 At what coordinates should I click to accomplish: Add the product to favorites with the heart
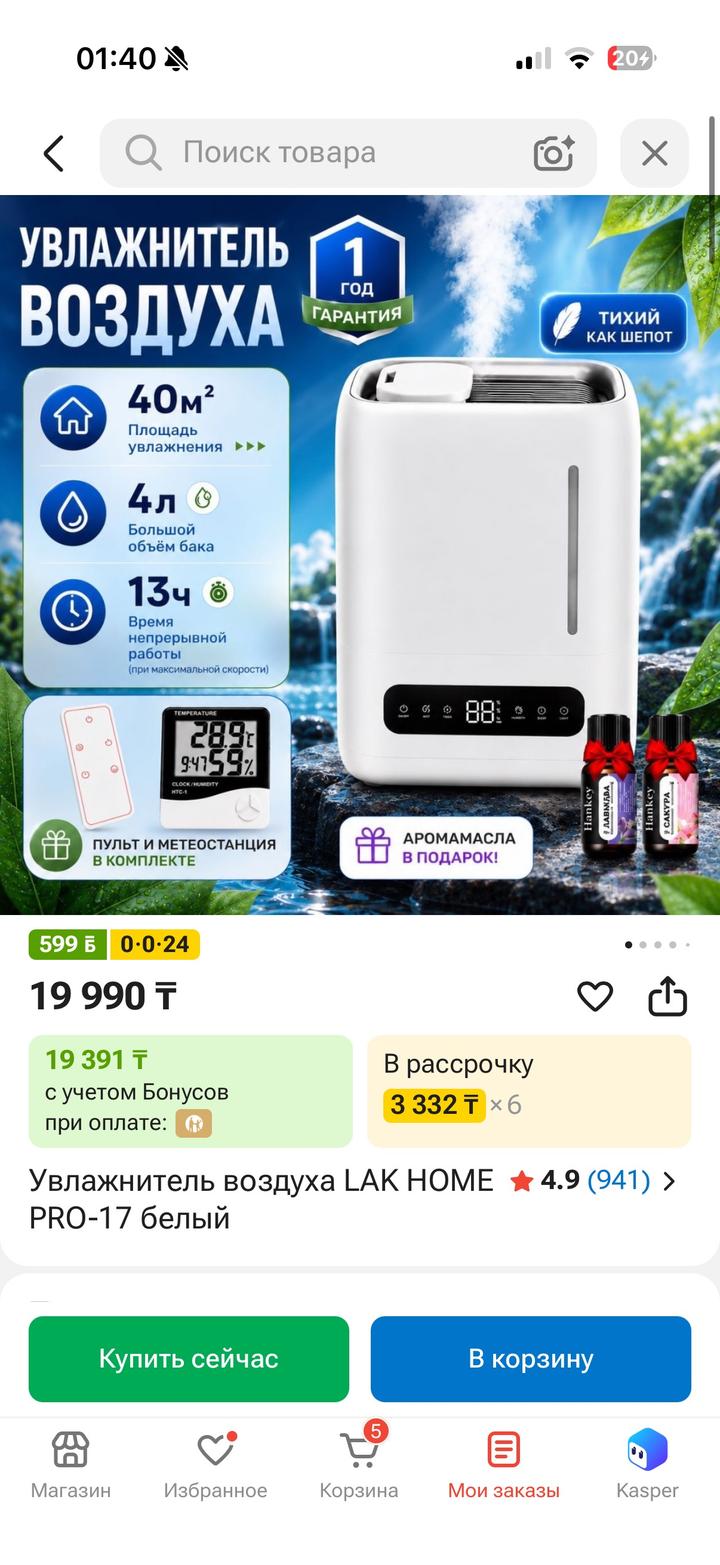pyautogui.click(x=595, y=996)
